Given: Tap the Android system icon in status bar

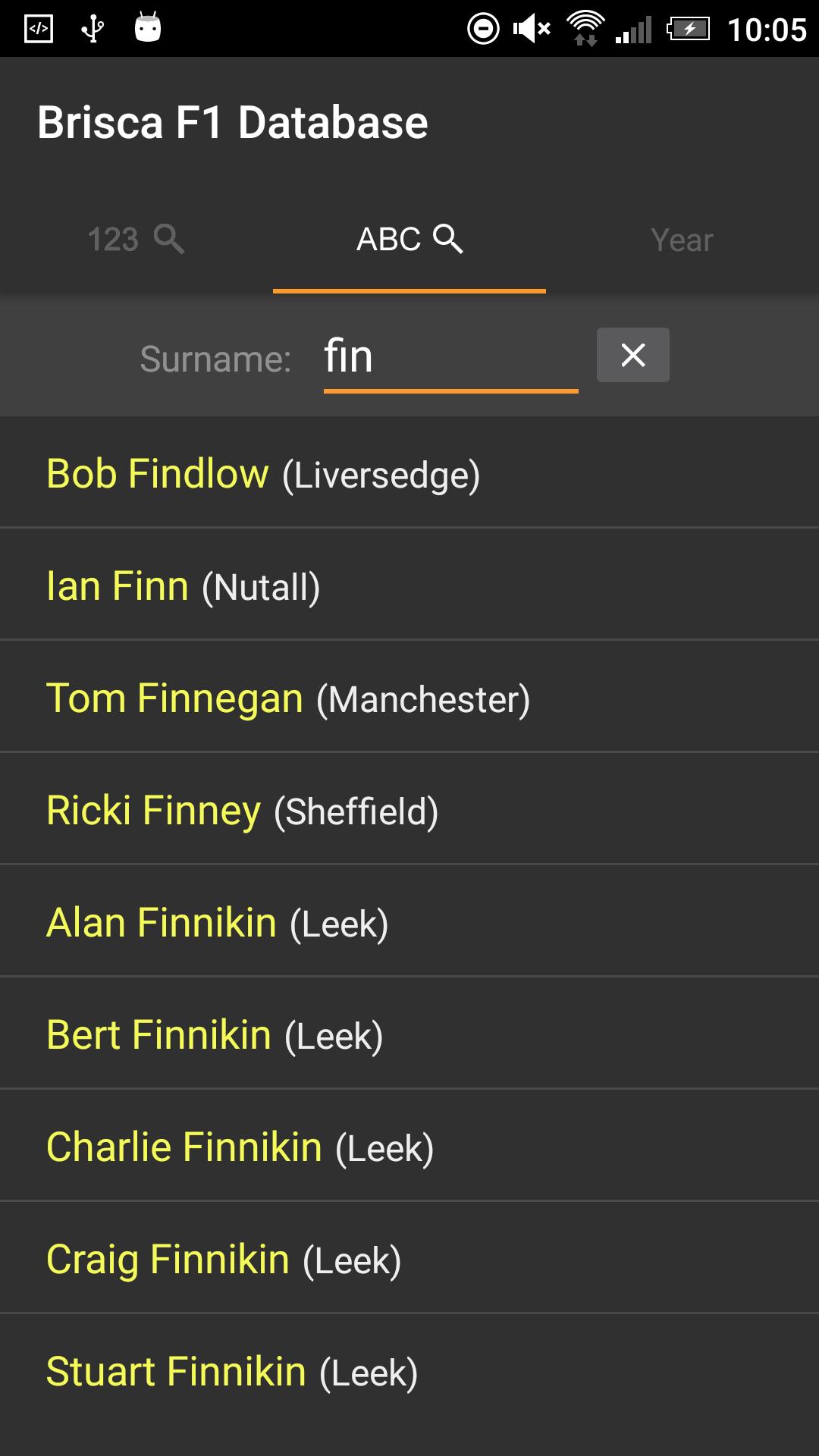Looking at the screenshot, I should [146, 29].
